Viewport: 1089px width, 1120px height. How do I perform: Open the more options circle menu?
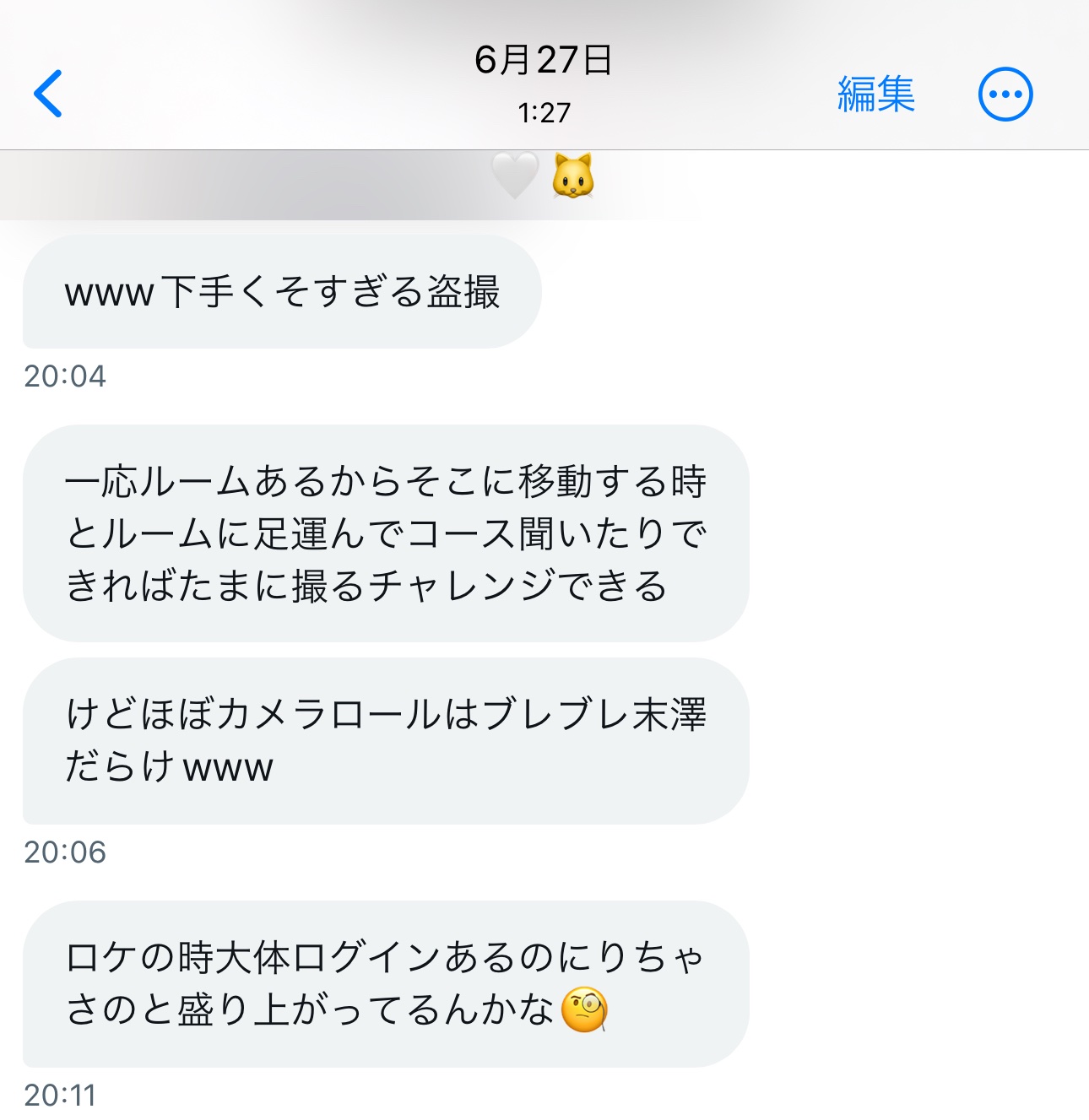pos(1005,94)
